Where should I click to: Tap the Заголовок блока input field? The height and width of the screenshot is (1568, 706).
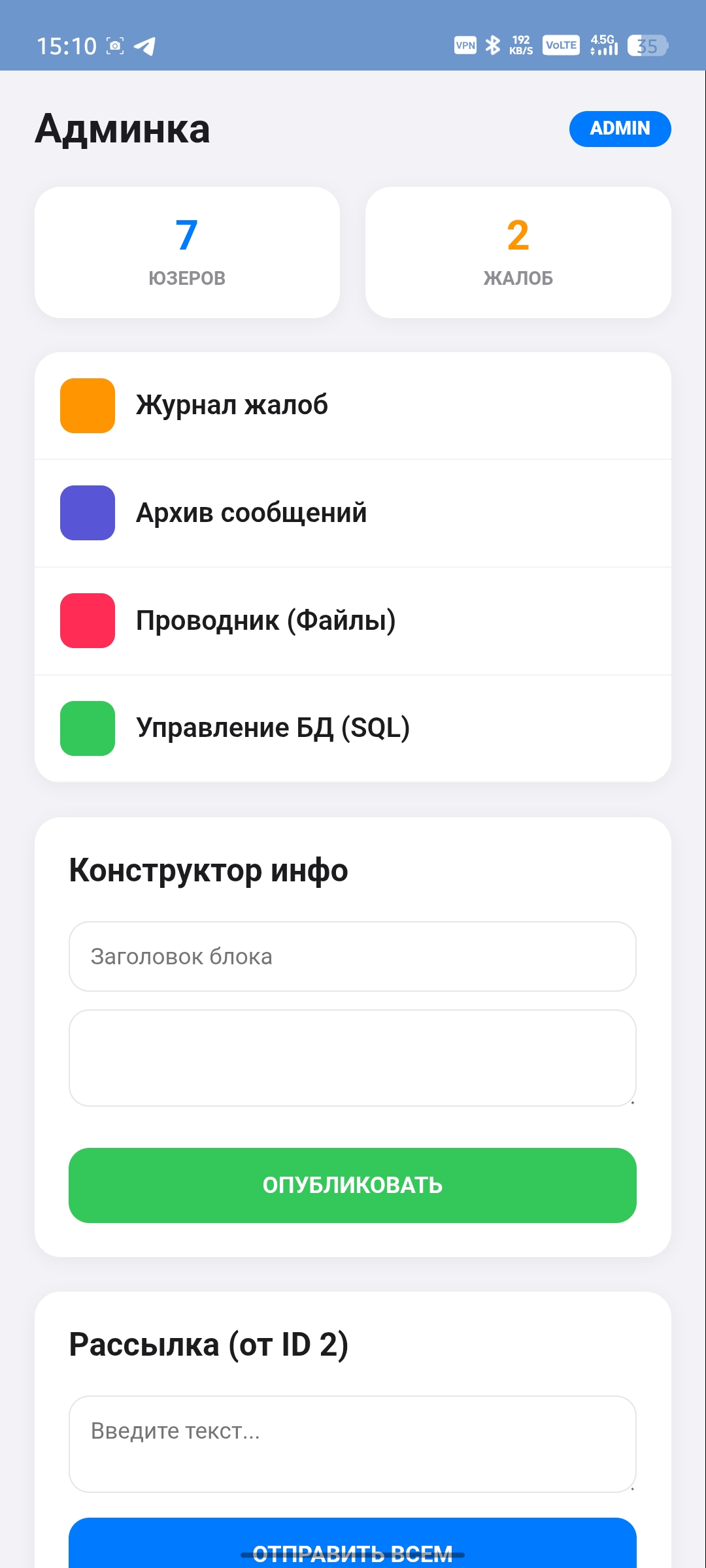click(x=352, y=956)
